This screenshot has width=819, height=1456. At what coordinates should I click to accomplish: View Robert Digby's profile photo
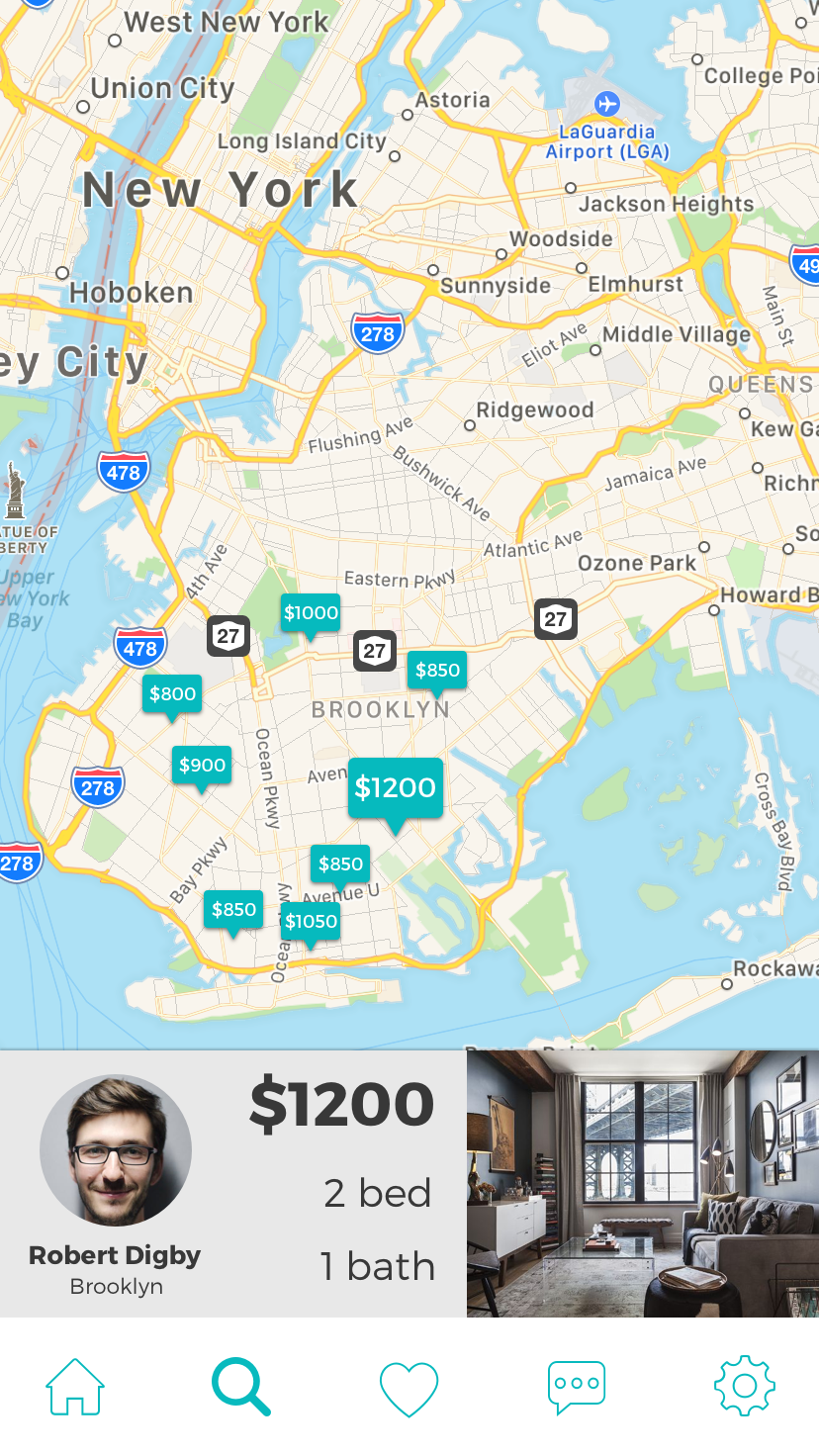click(116, 1150)
